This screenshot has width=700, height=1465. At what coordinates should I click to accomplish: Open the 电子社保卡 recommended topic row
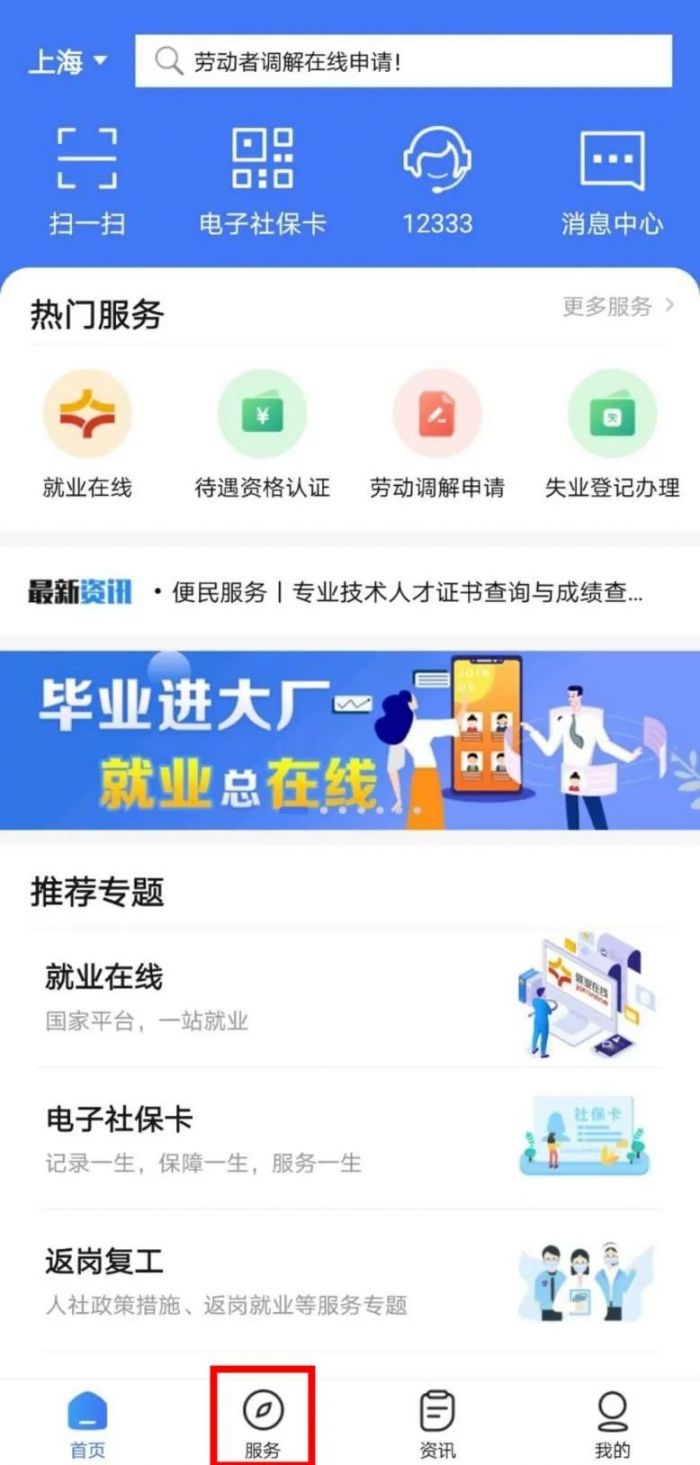[350, 1138]
